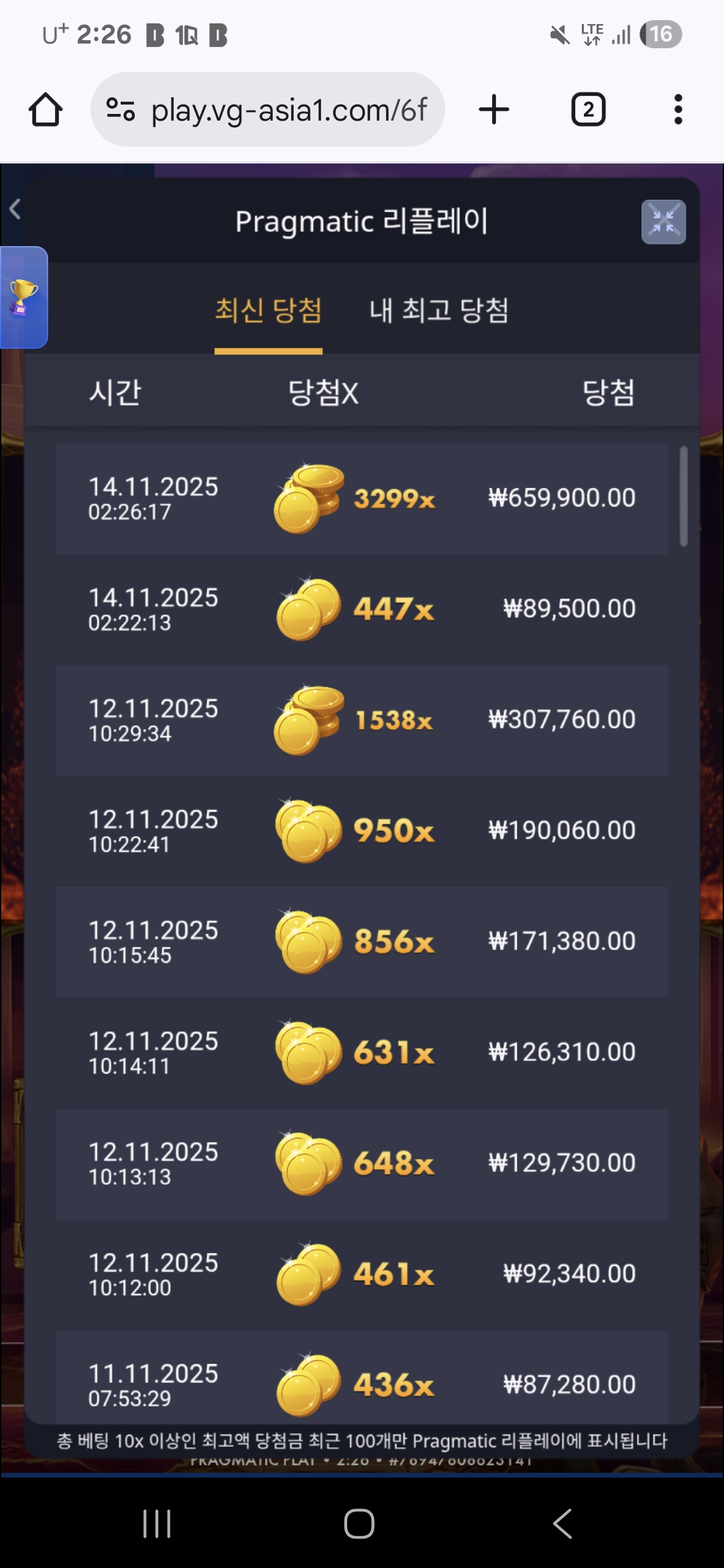Minimize the Pragmatic replay panel
The height and width of the screenshot is (1568, 724).
[663, 222]
